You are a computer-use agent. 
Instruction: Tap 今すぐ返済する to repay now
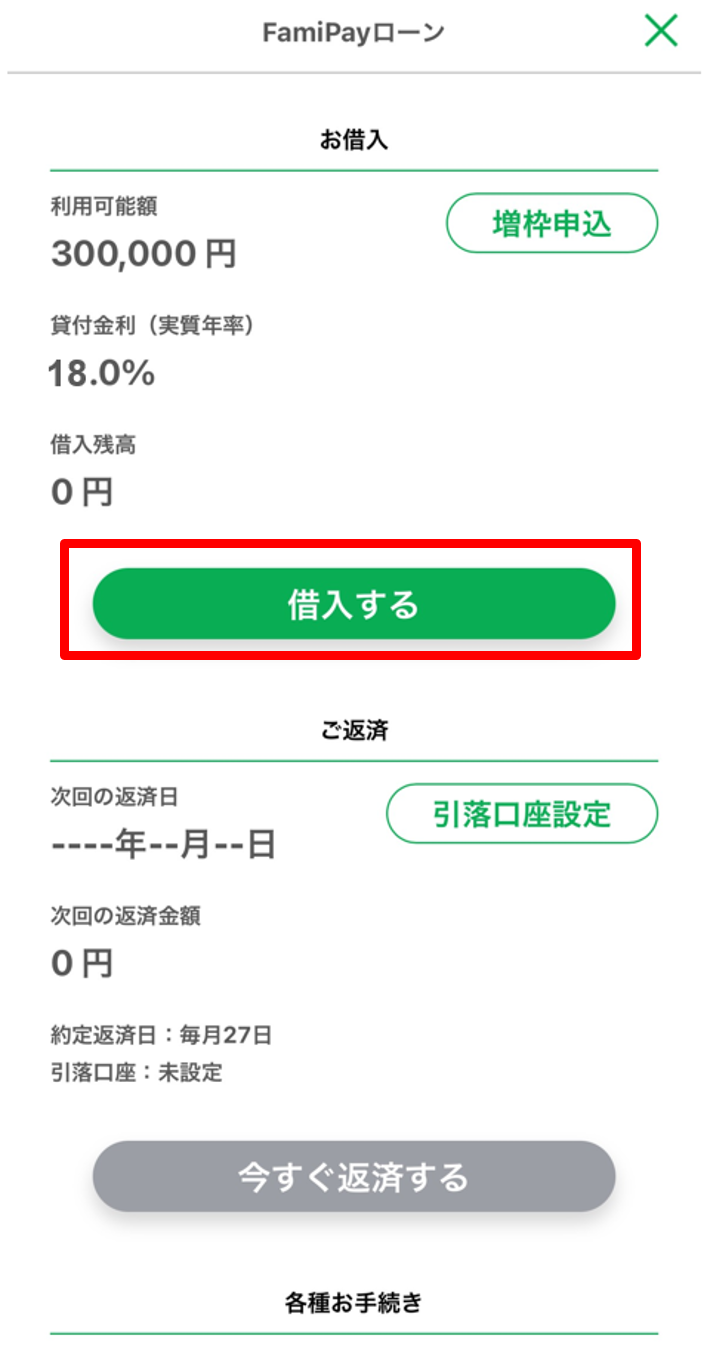[x=353, y=1177]
